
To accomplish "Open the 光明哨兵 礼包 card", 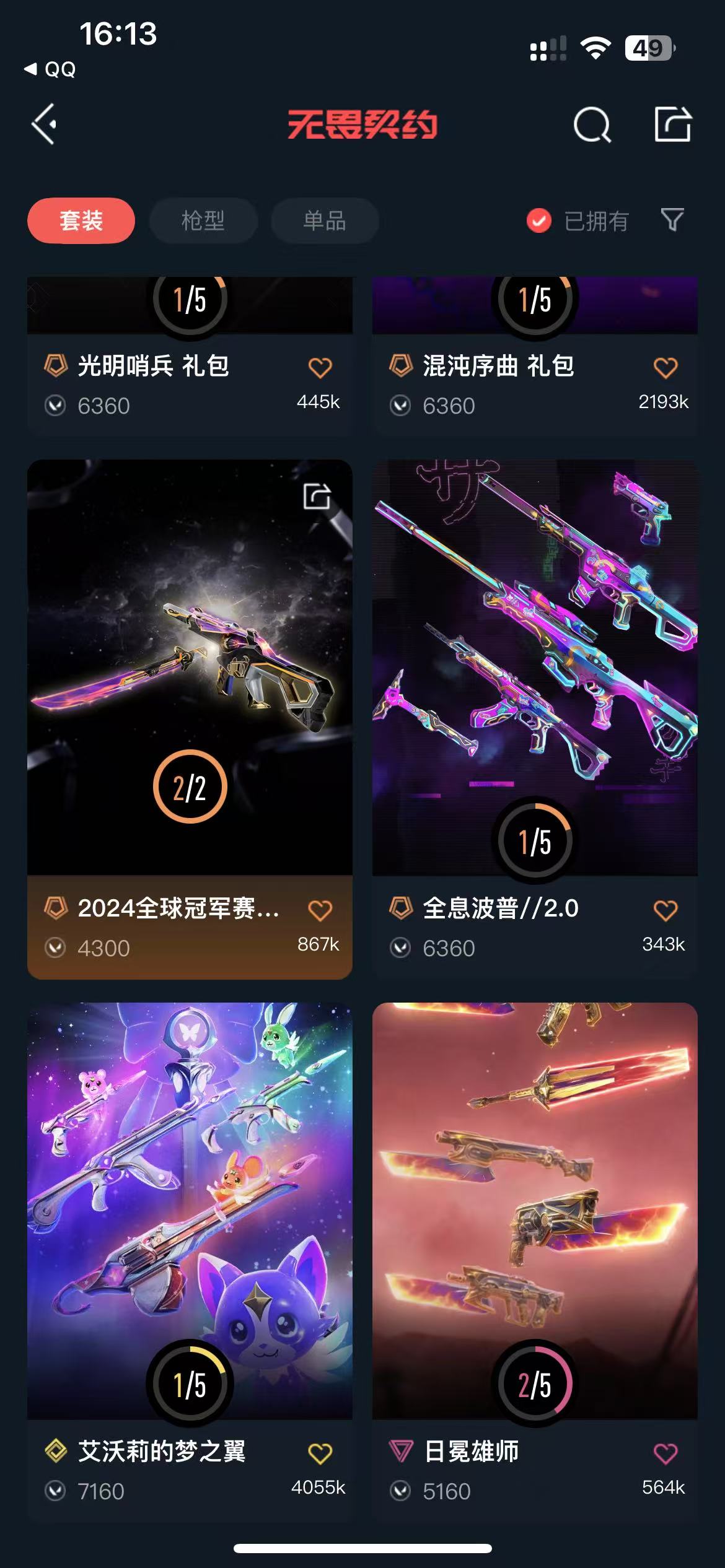I will tap(153, 366).
